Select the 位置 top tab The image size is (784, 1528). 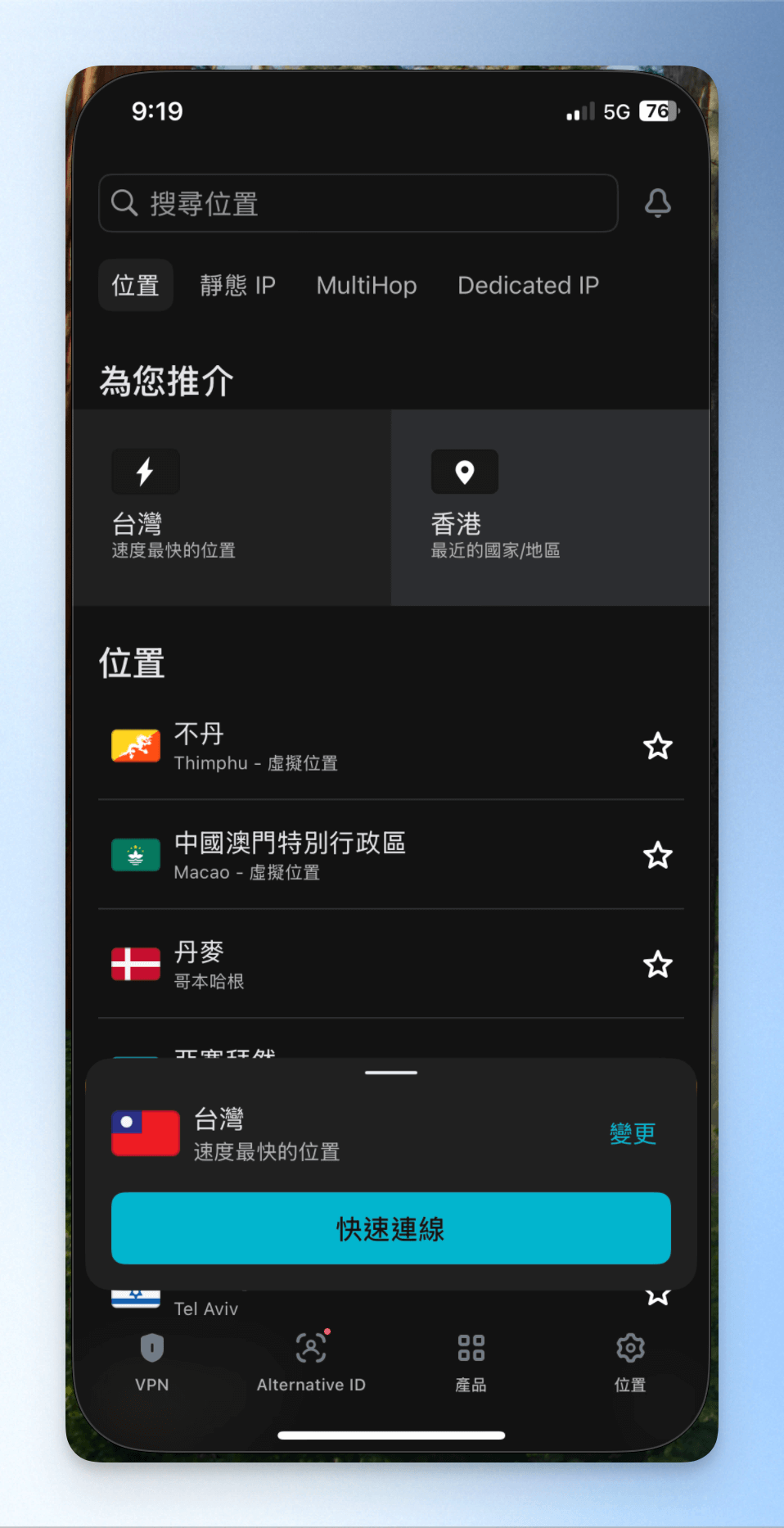pos(136,285)
